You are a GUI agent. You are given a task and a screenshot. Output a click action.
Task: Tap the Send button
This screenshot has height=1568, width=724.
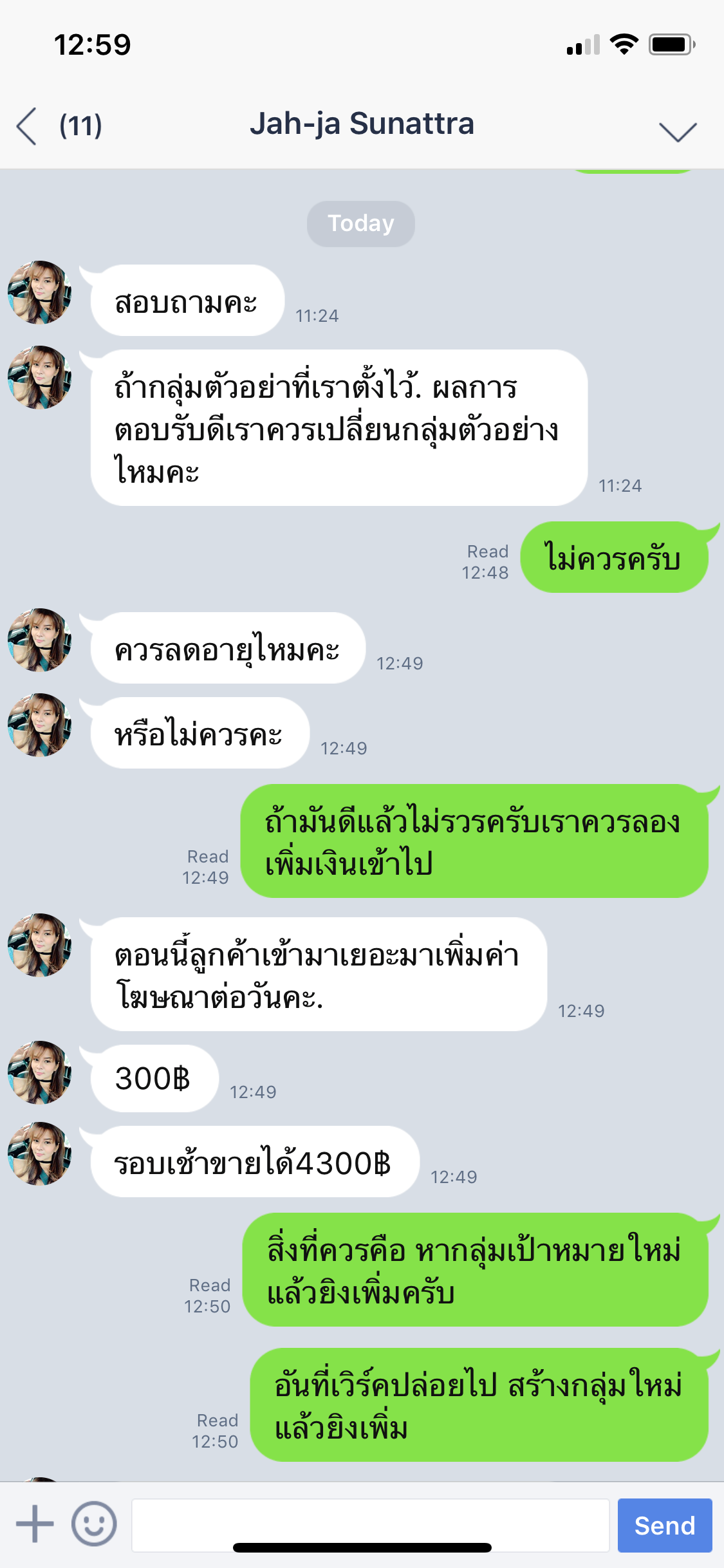point(664,1525)
